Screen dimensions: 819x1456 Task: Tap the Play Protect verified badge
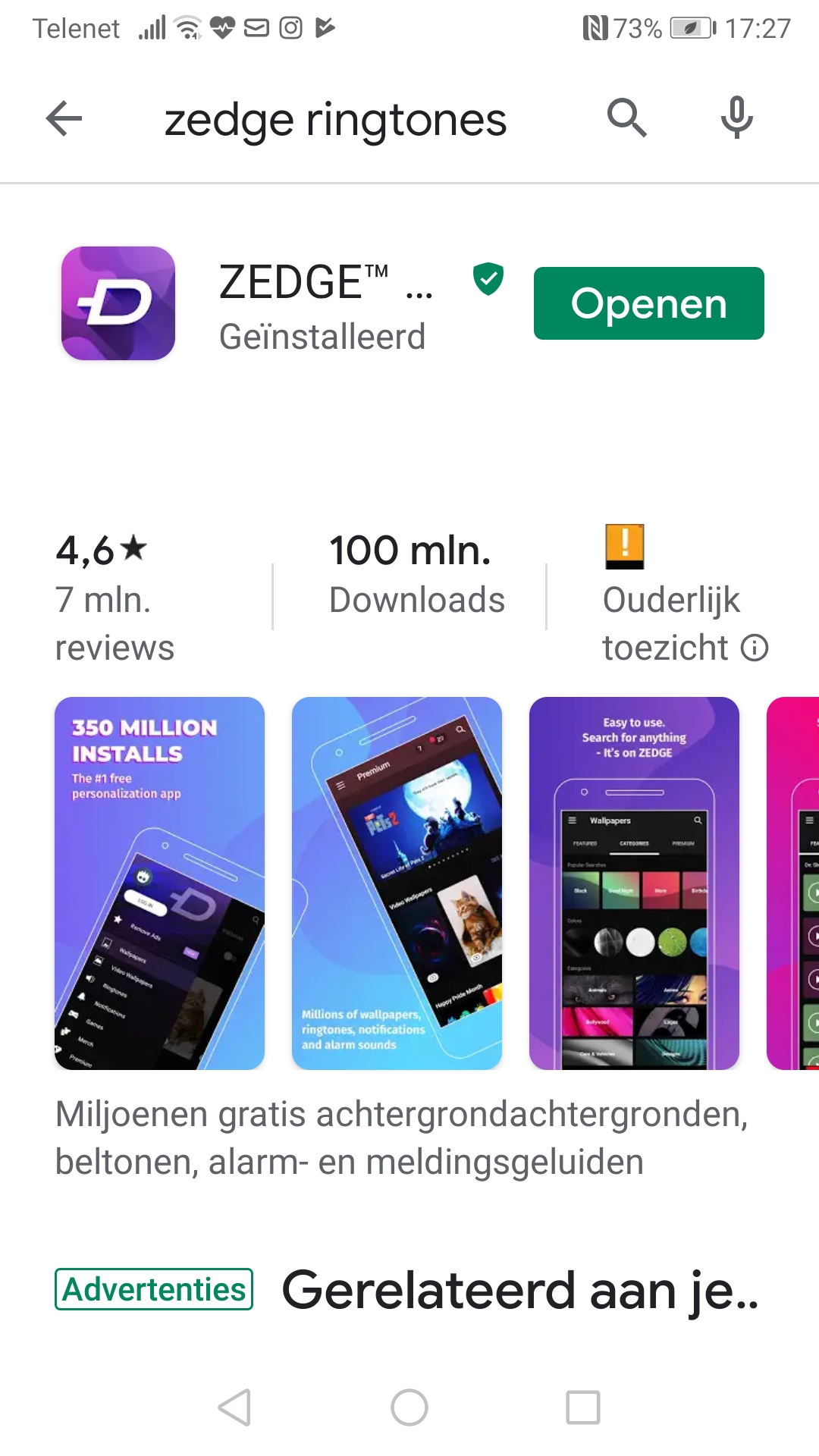tap(488, 280)
